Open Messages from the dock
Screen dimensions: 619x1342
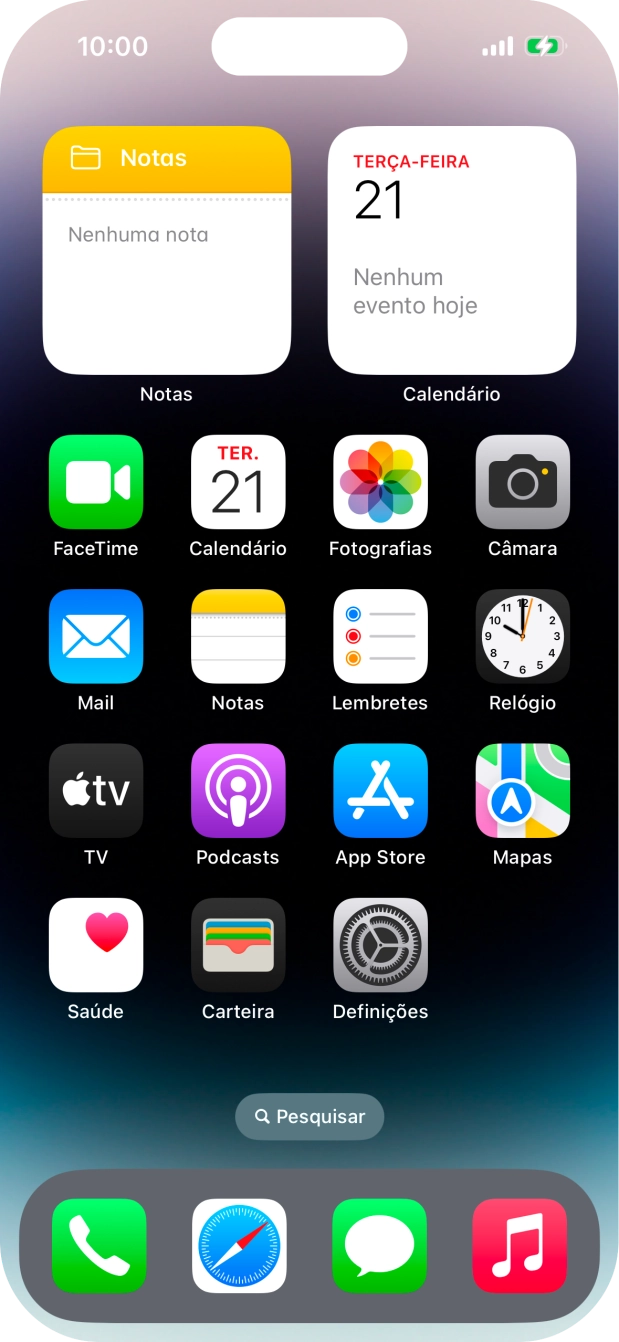pos(379,1246)
